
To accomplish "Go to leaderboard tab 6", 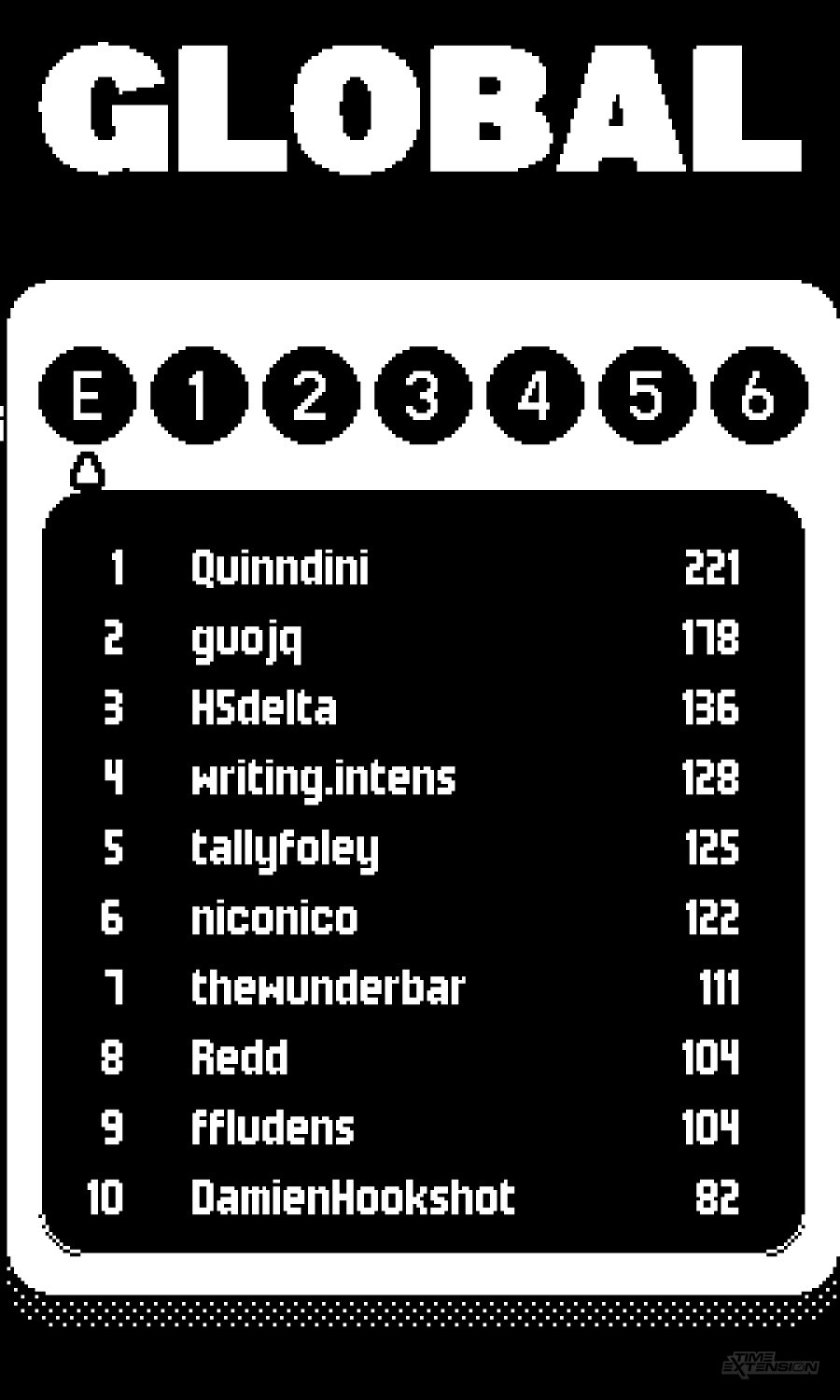I will [x=759, y=394].
